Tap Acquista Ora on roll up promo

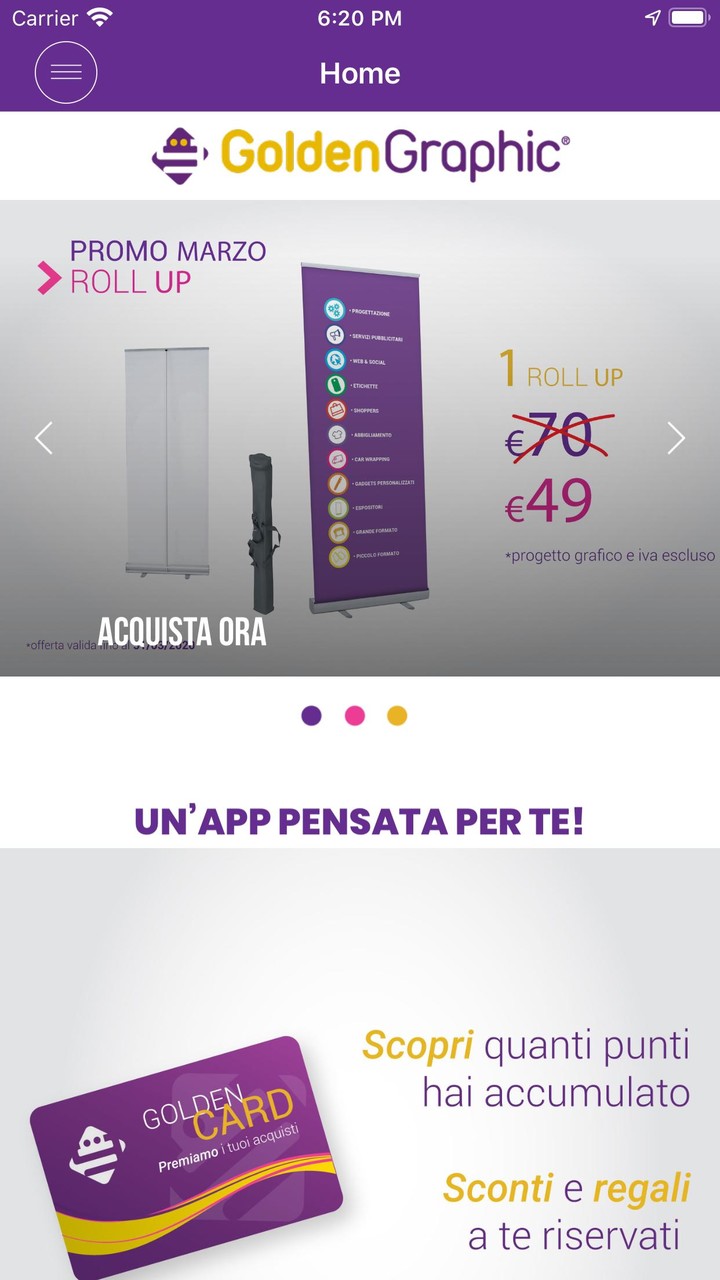182,632
